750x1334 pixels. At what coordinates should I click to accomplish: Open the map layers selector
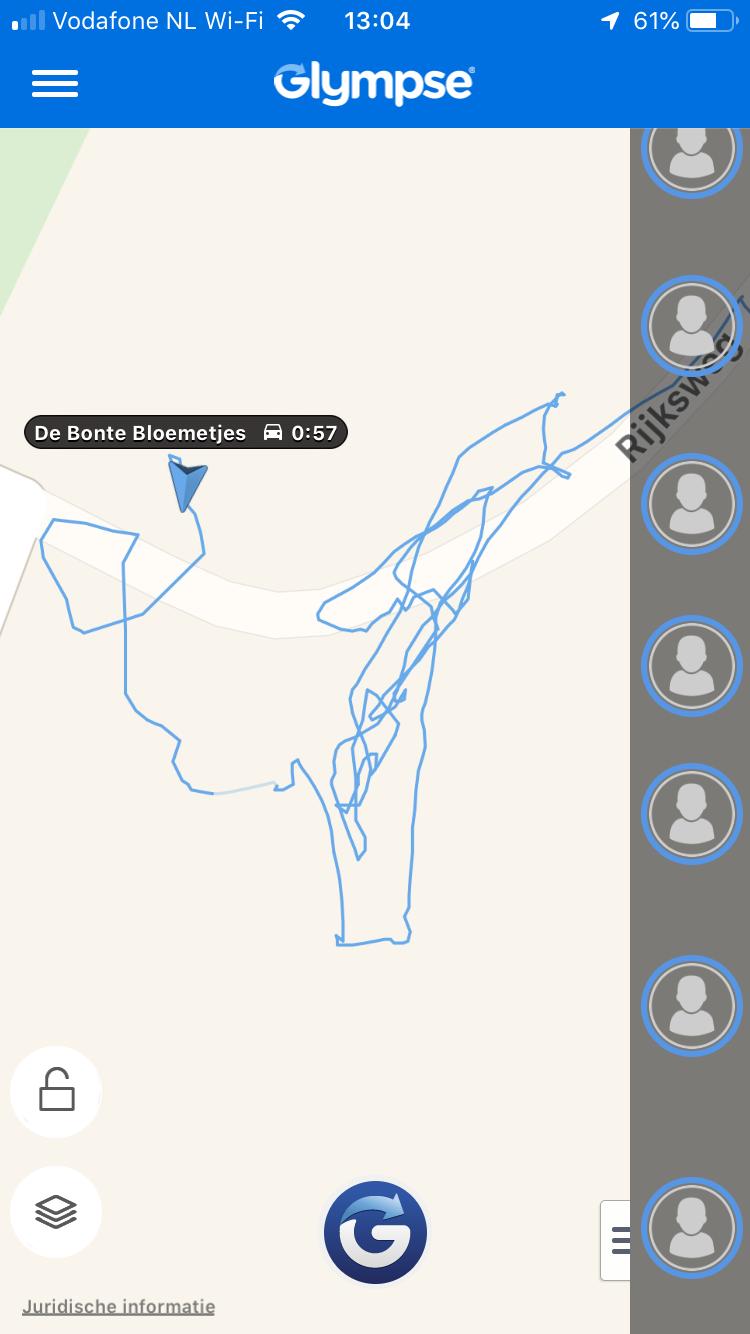[x=56, y=1211]
